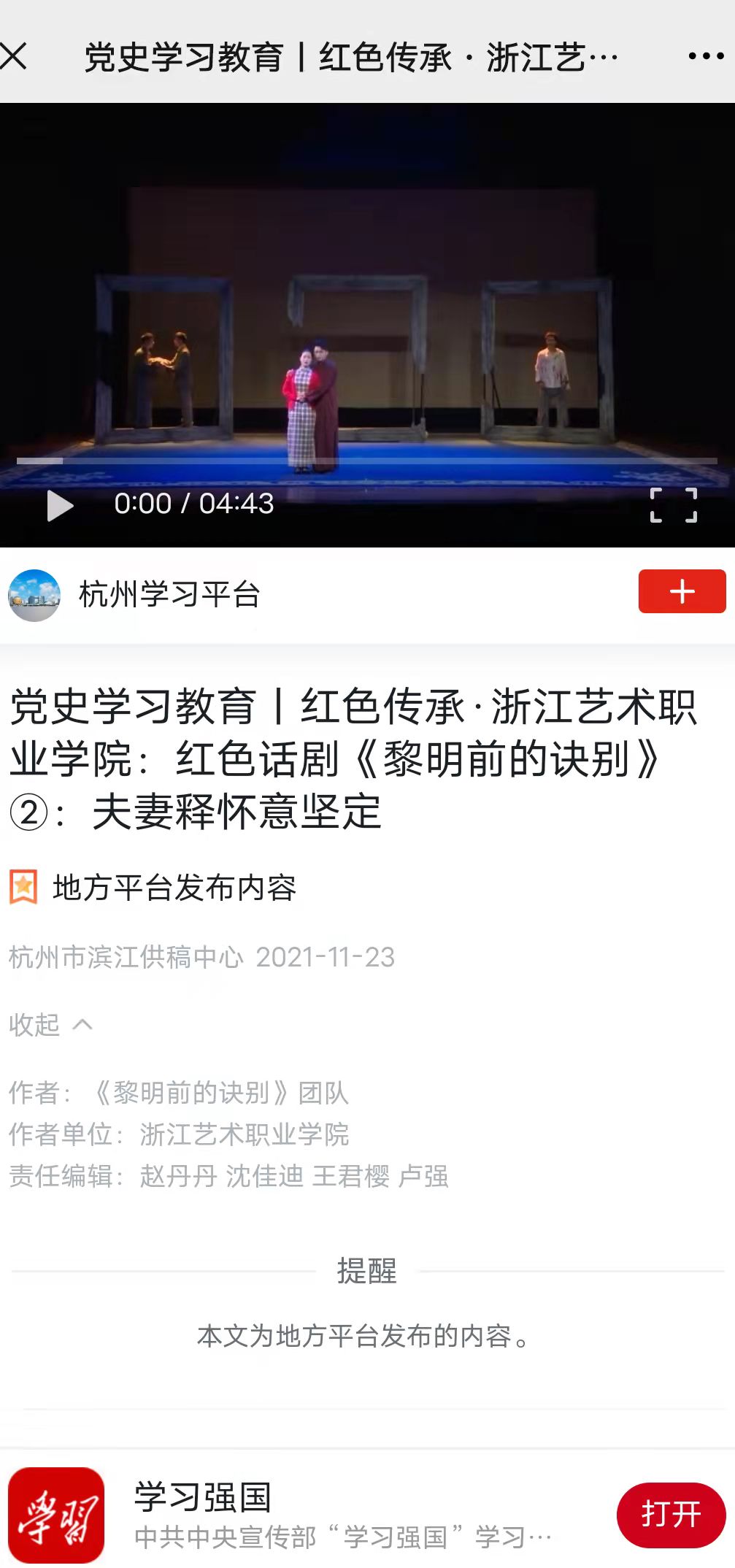Enter fullscreen video mode
The image size is (735, 1568).
[673, 505]
